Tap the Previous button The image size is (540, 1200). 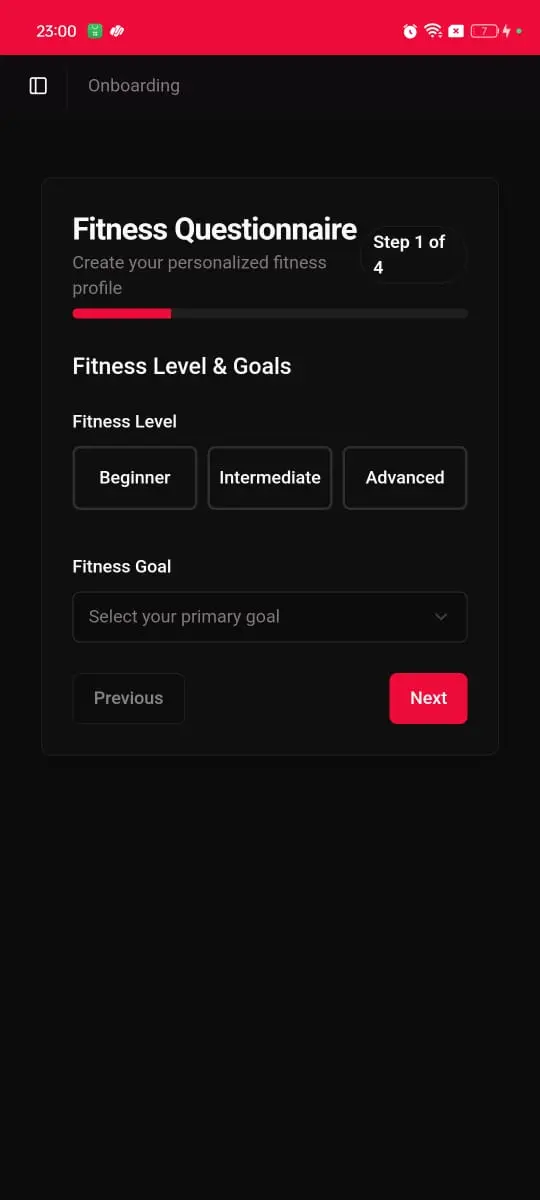(x=128, y=698)
